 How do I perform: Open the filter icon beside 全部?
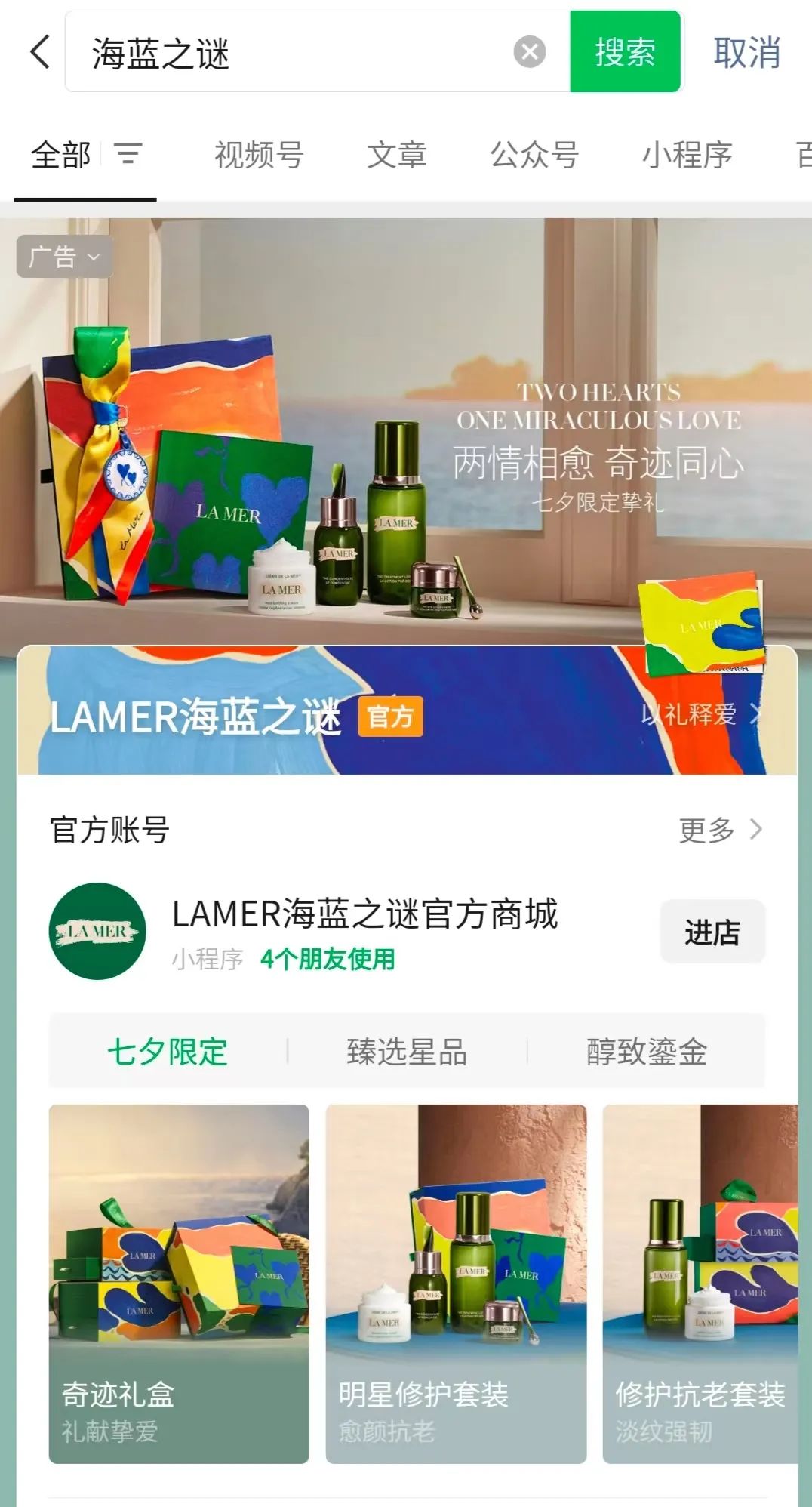(x=128, y=155)
